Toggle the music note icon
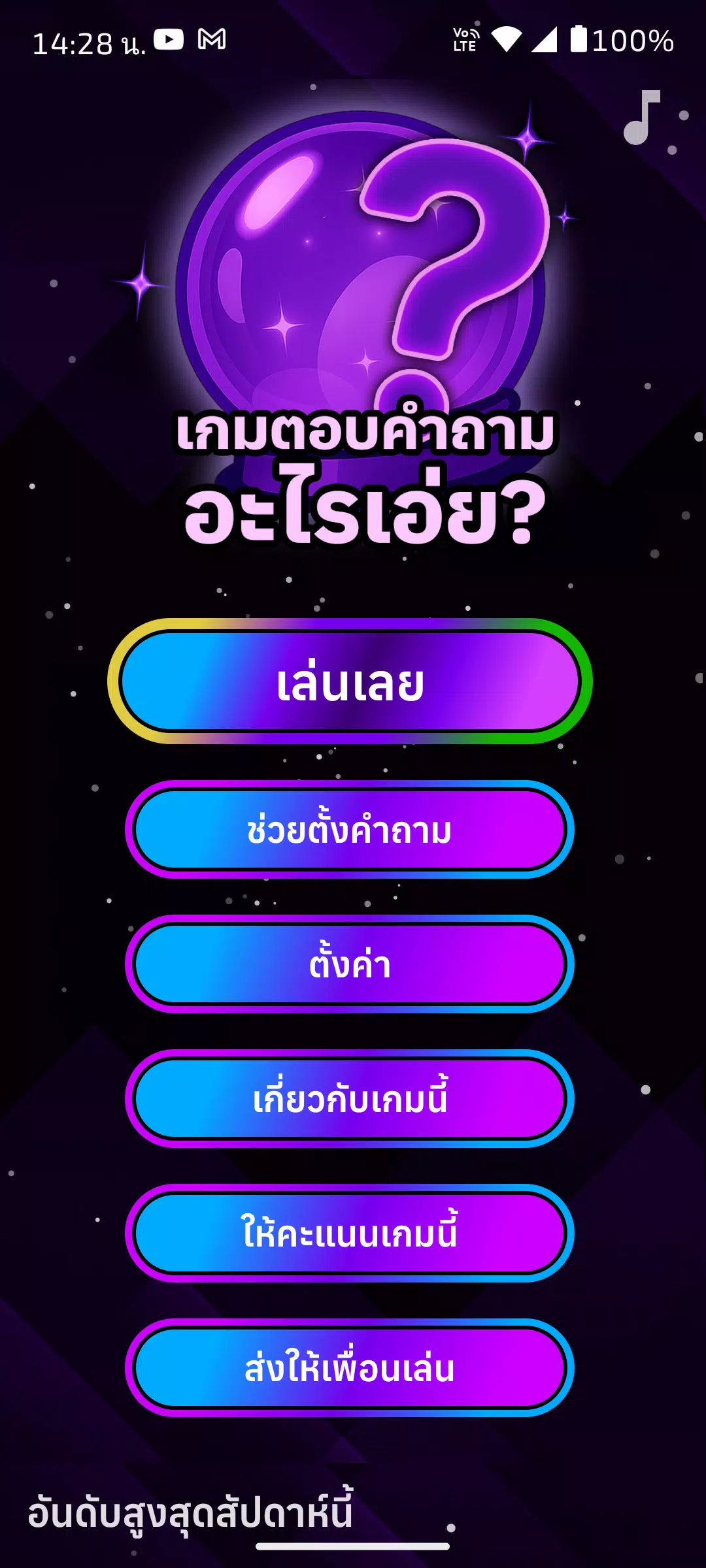Image resolution: width=706 pixels, height=1568 pixels. tap(642, 118)
